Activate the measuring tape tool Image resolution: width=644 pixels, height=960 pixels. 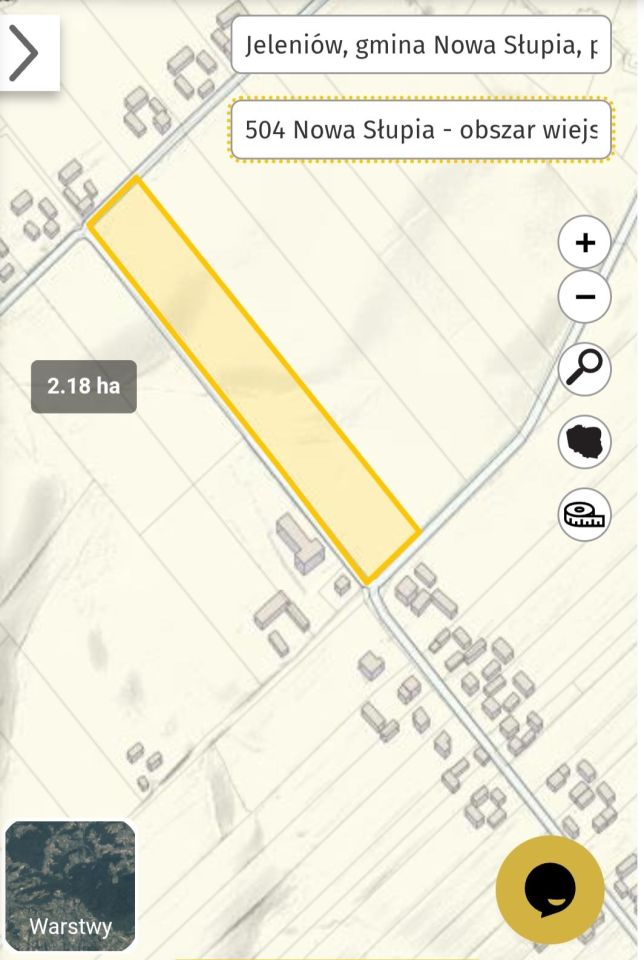585,515
